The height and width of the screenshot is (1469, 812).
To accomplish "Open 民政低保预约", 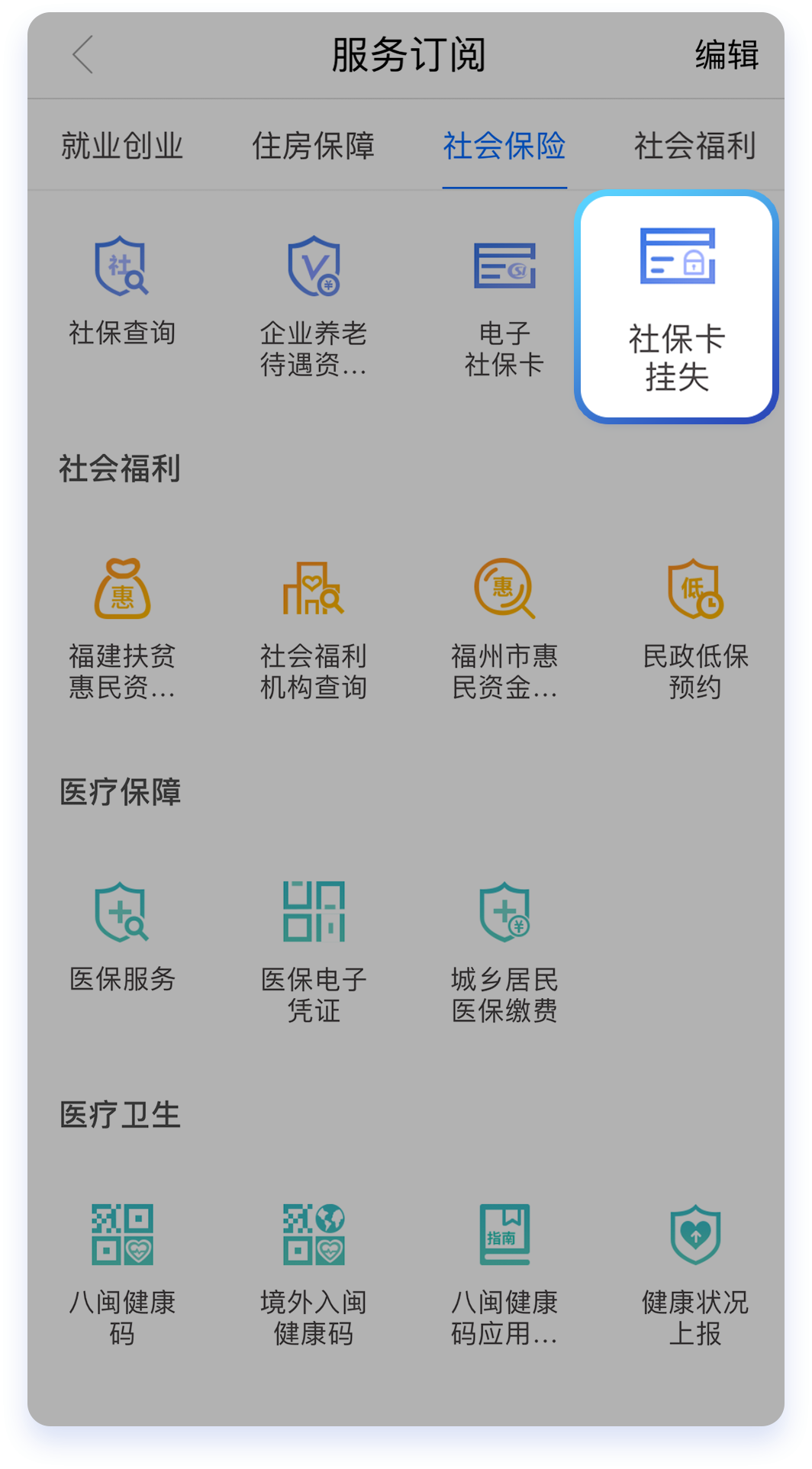I will 694,626.
